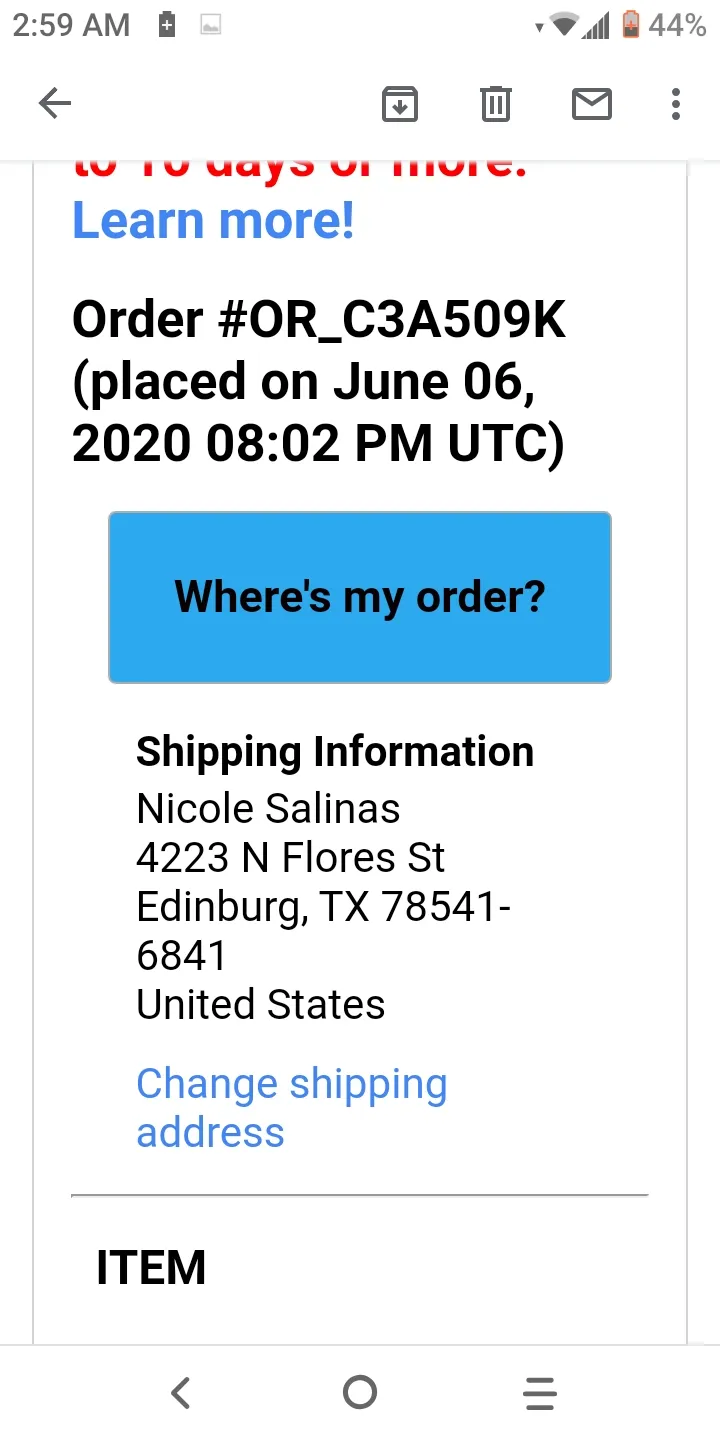Go back using the arrow in the app bar

[55, 103]
